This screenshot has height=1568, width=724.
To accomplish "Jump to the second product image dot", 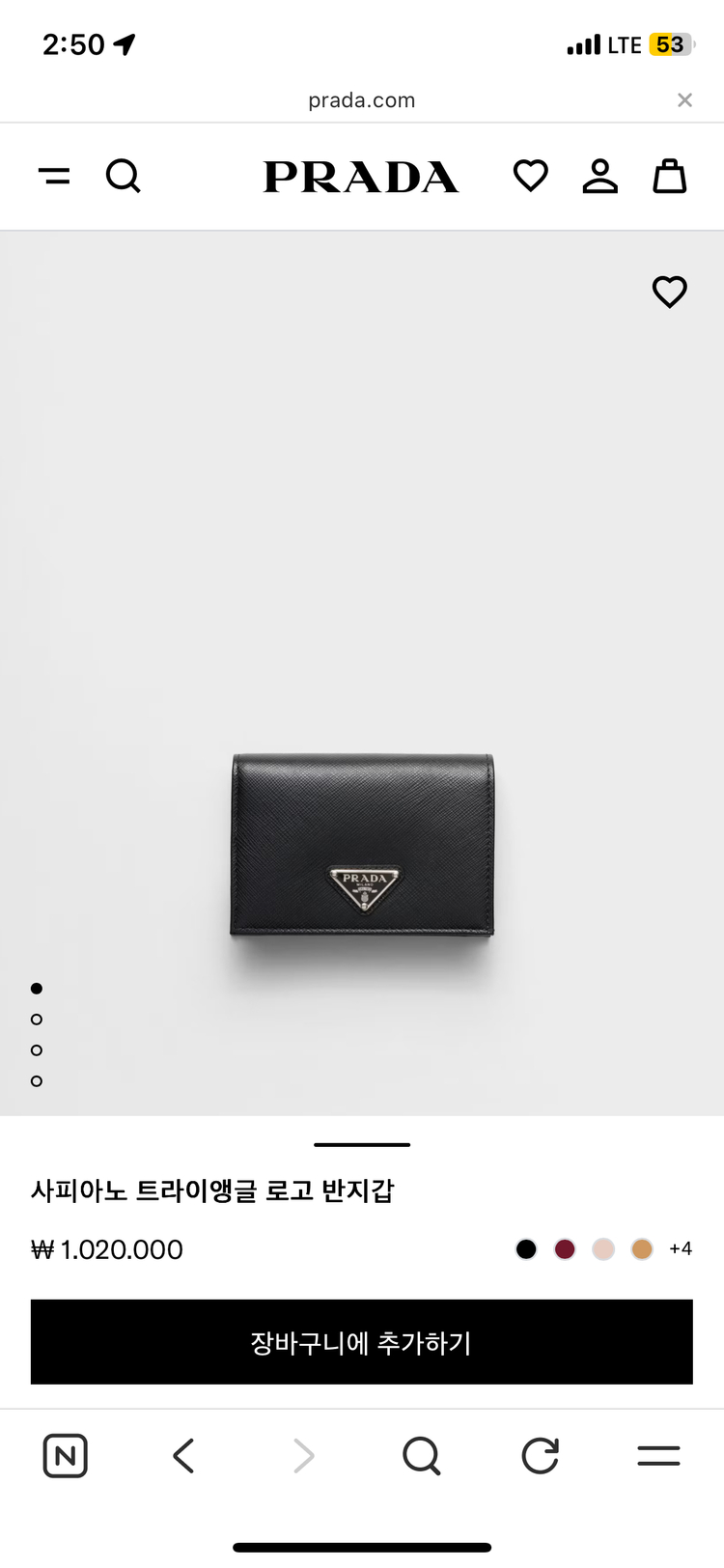I will click(37, 1020).
